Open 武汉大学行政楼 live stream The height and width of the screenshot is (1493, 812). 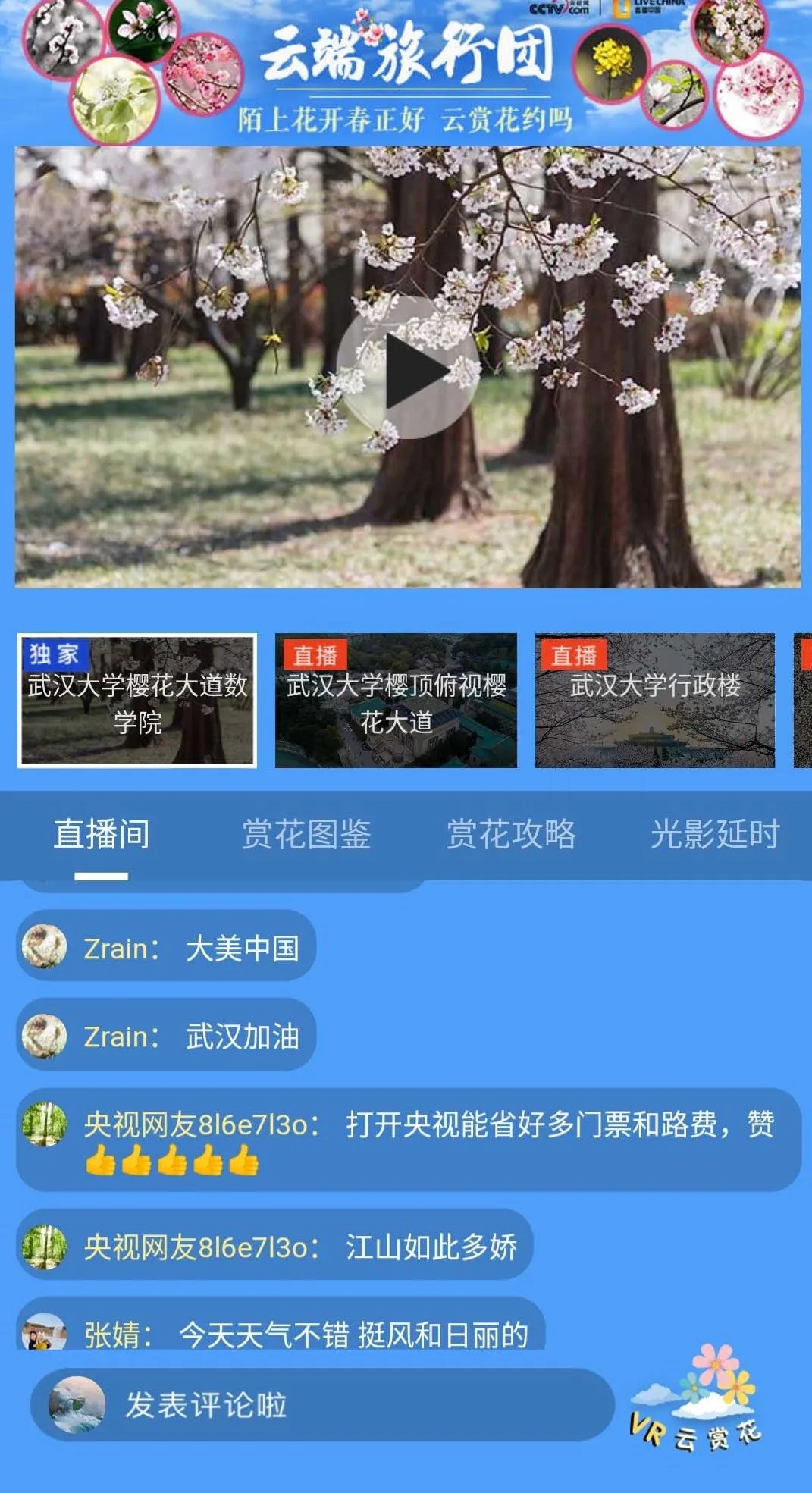click(655, 701)
